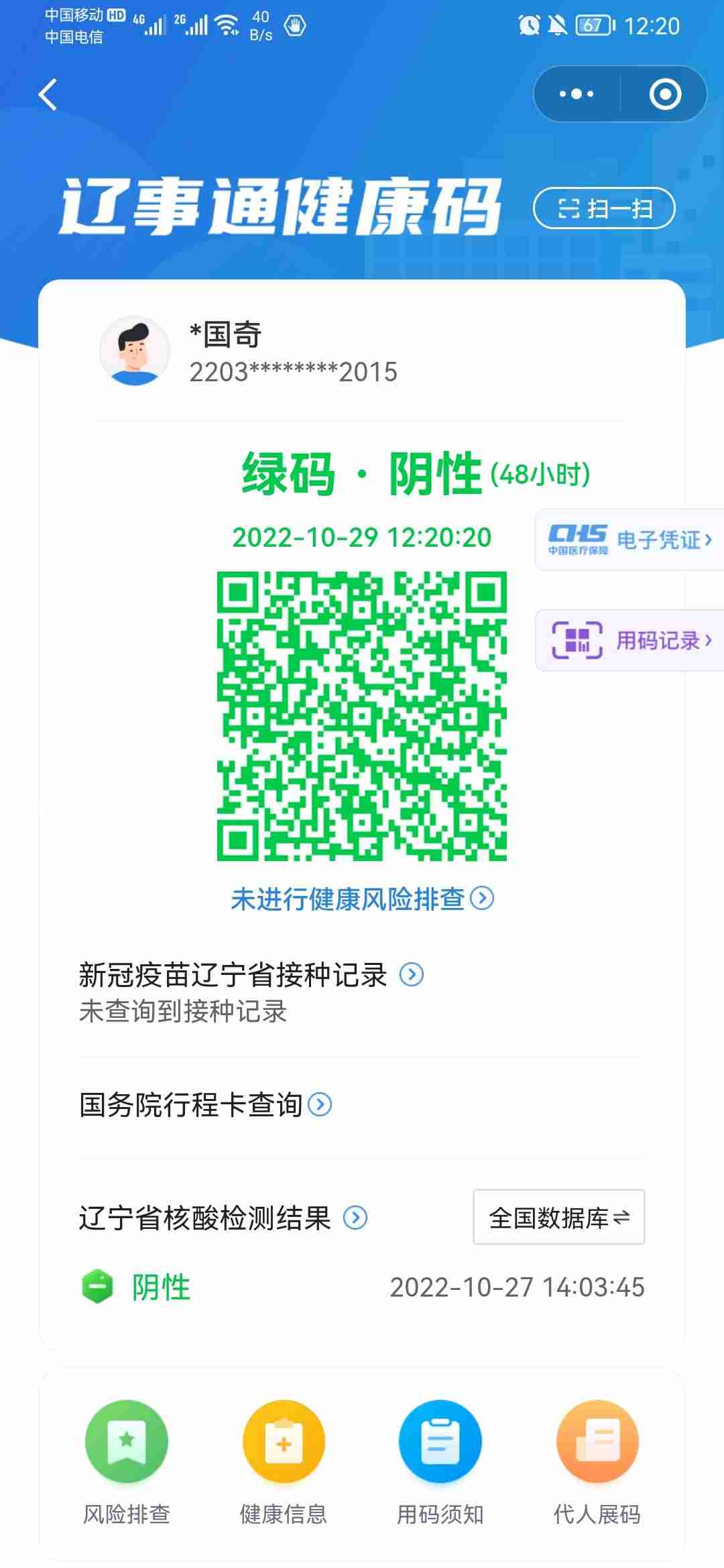Close the mini program with the circle icon
This screenshot has height=1568, width=724.
pyautogui.click(x=665, y=94)
